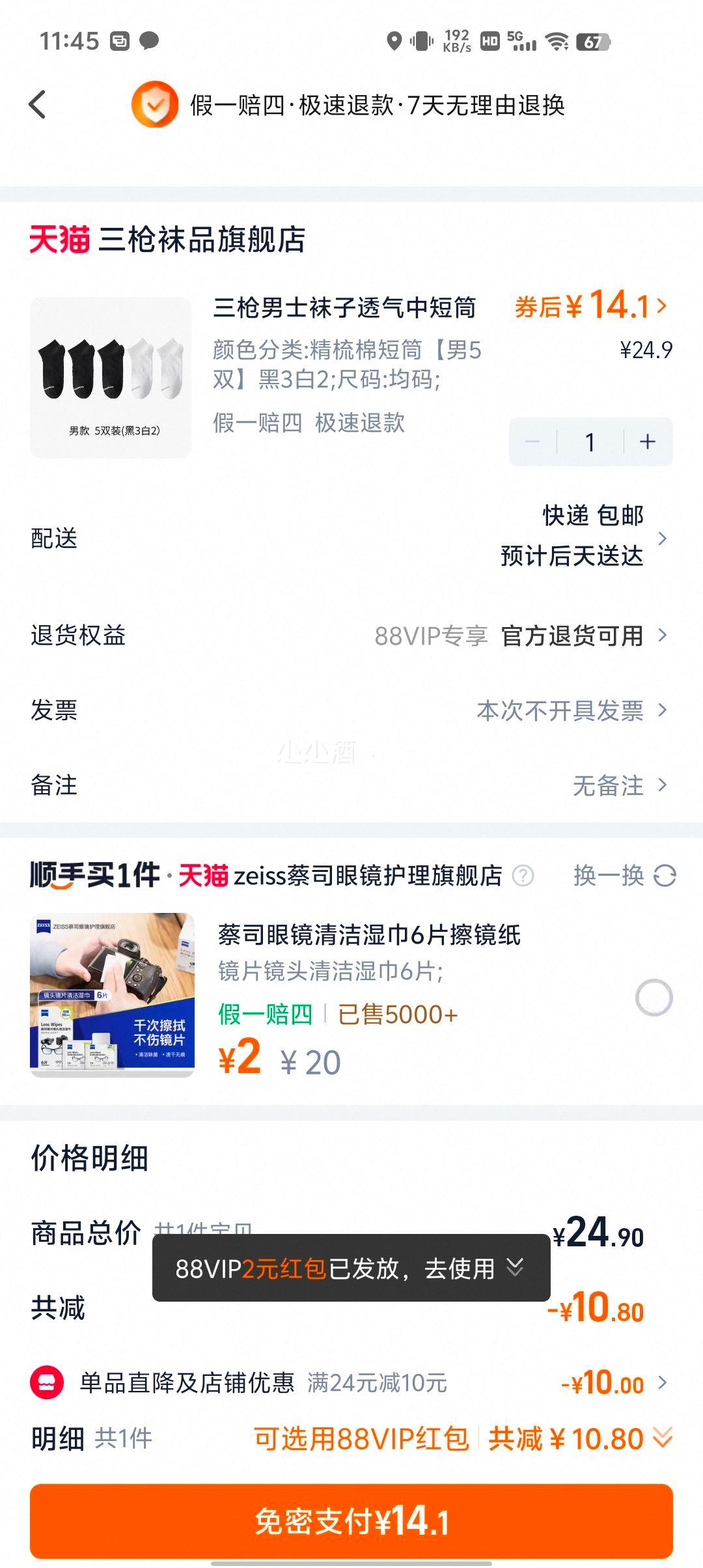
Task: Go back from the order confirmation page
Action: coord(38,104)
